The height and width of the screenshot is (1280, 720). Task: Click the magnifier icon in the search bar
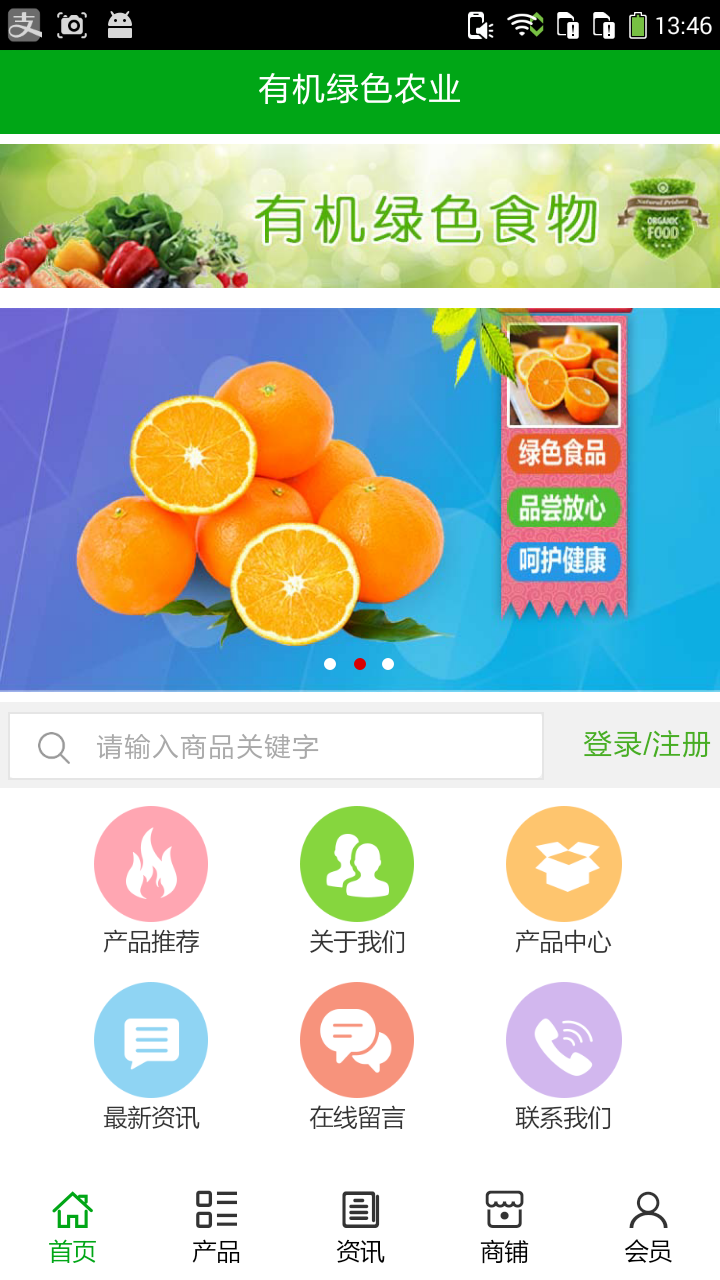tap(52, 745)
